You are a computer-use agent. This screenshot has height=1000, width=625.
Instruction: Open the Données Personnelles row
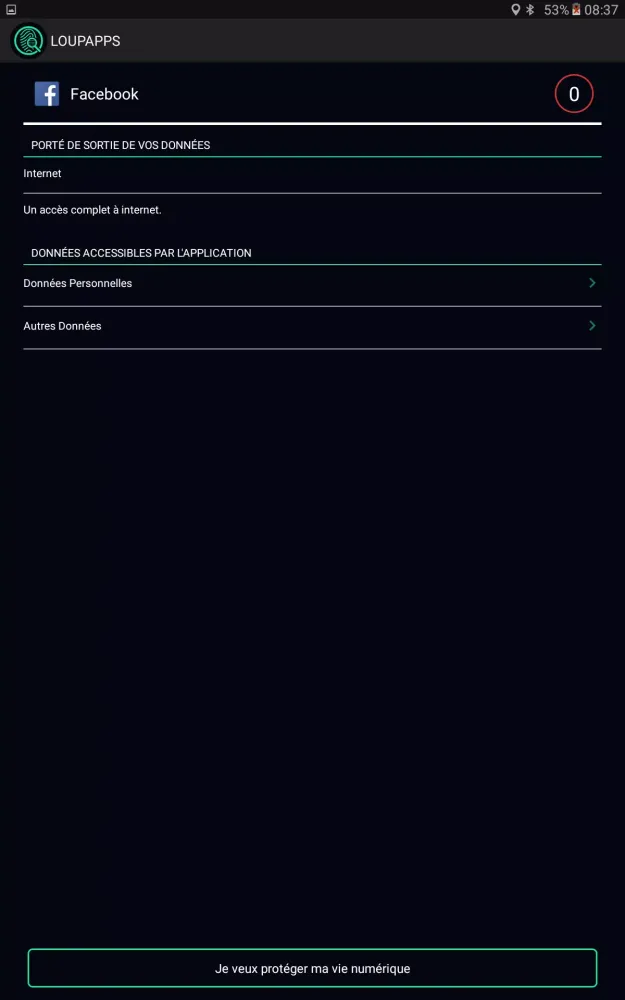(311, 284)
